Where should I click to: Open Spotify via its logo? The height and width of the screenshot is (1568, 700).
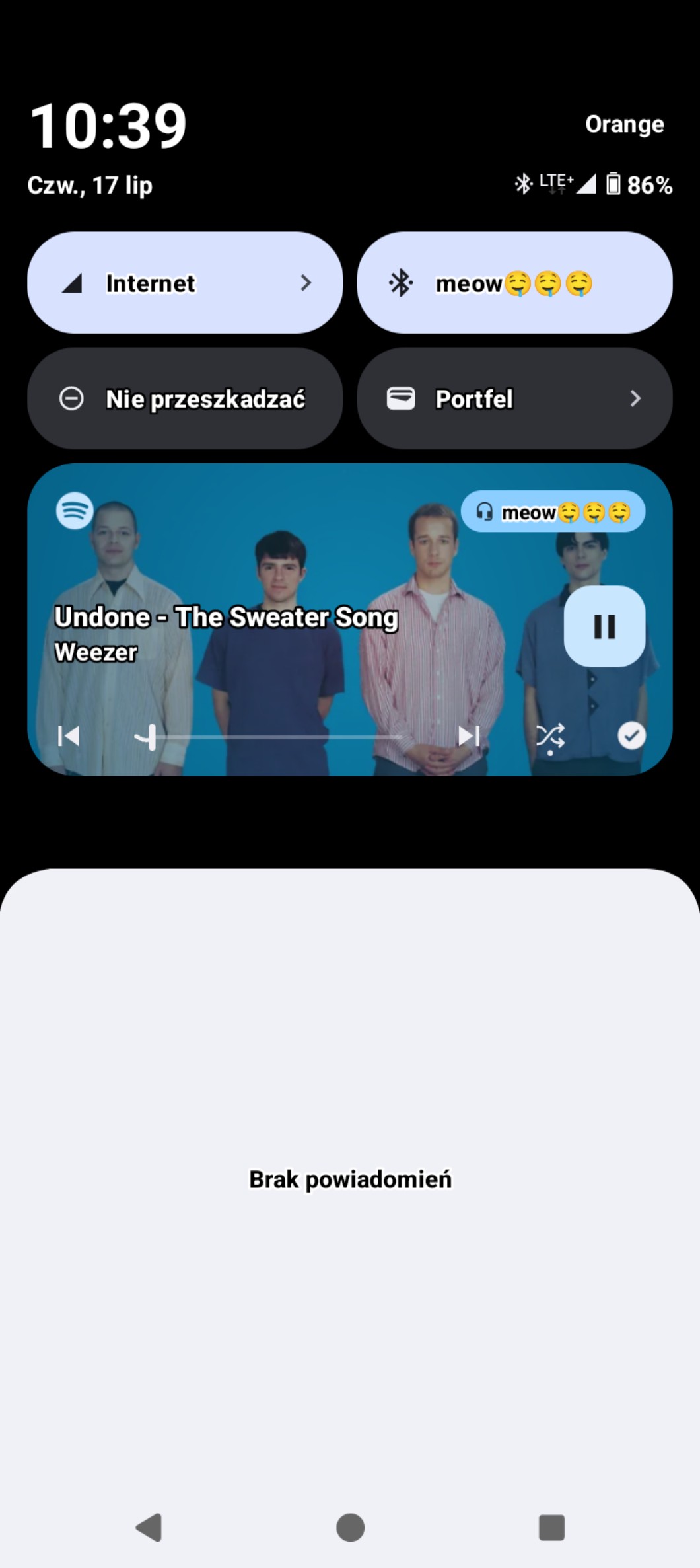[75, 511]
